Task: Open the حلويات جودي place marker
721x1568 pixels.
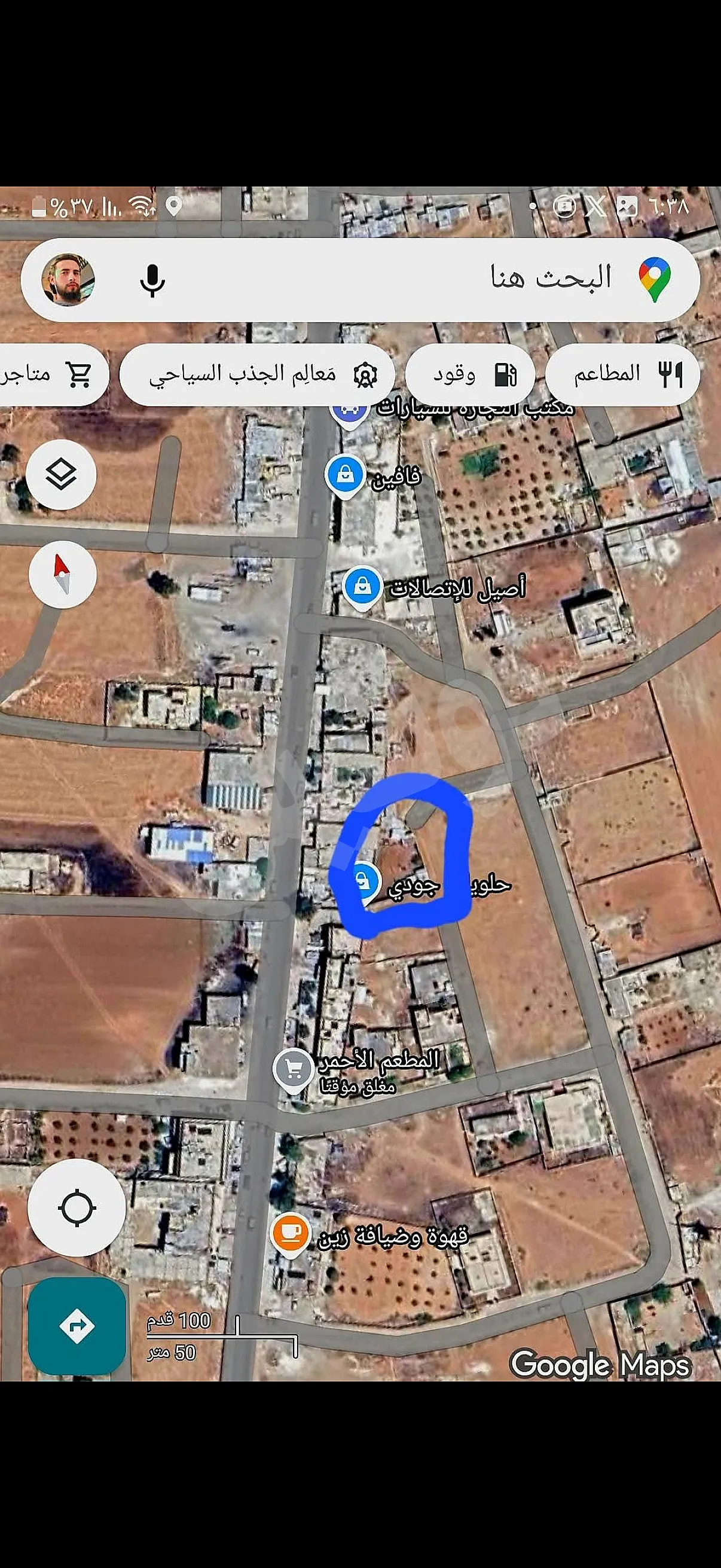Action: 364,880
